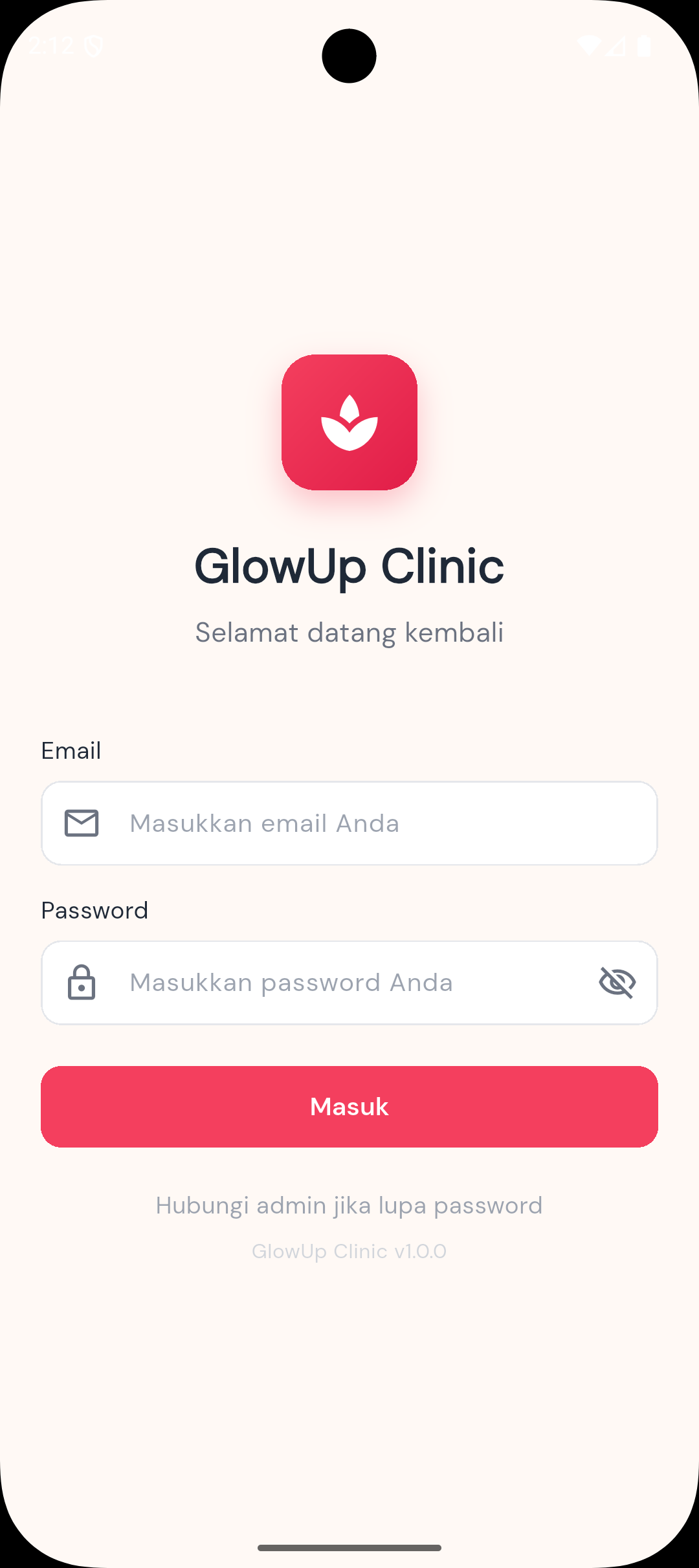Click the 'GlowUp Clinic v1.0.0' version text
Viewport: 699px width, 1568px height.
pos(349,1251)
